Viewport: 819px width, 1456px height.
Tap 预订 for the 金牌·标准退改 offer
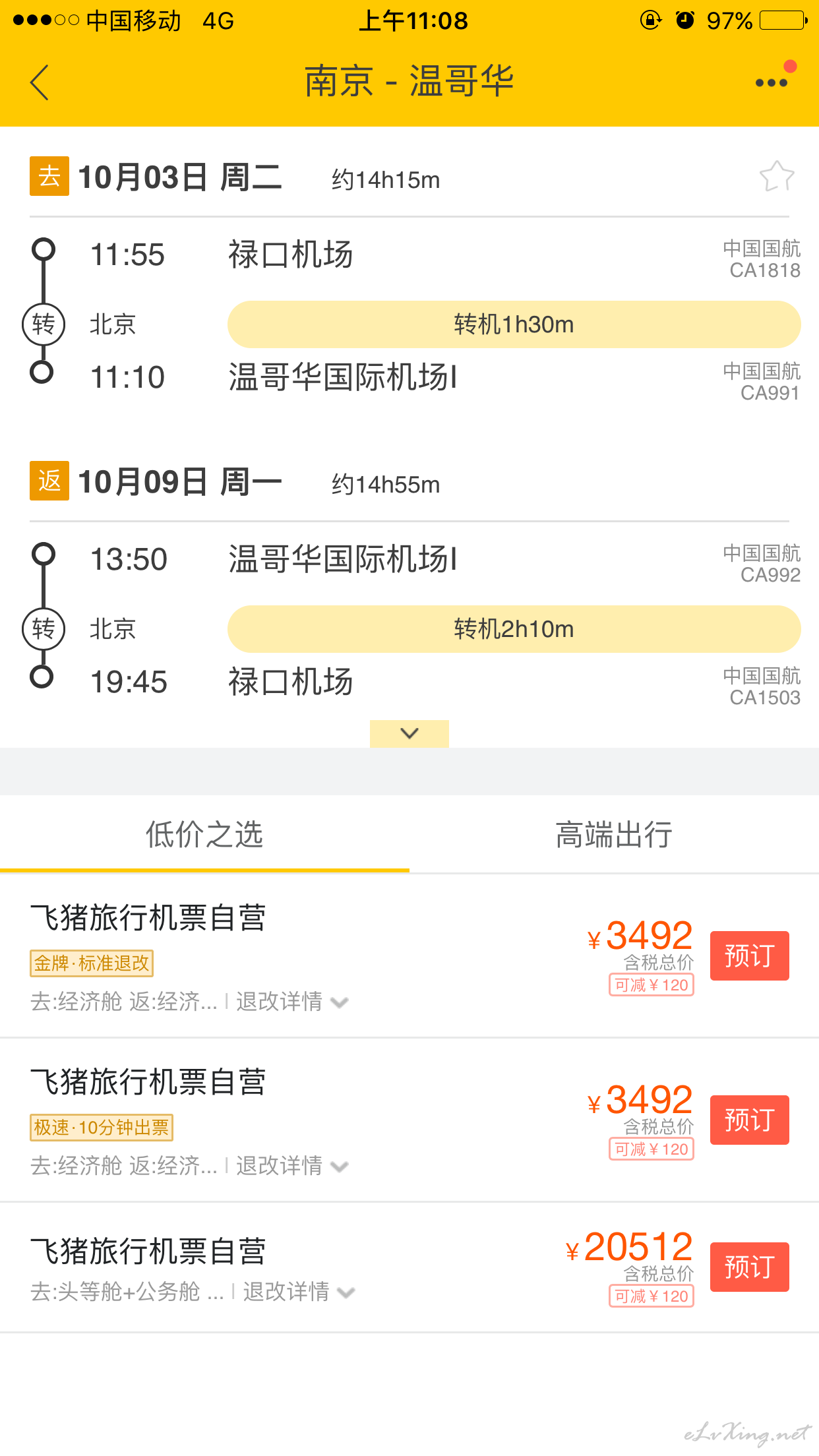(750, 956)
